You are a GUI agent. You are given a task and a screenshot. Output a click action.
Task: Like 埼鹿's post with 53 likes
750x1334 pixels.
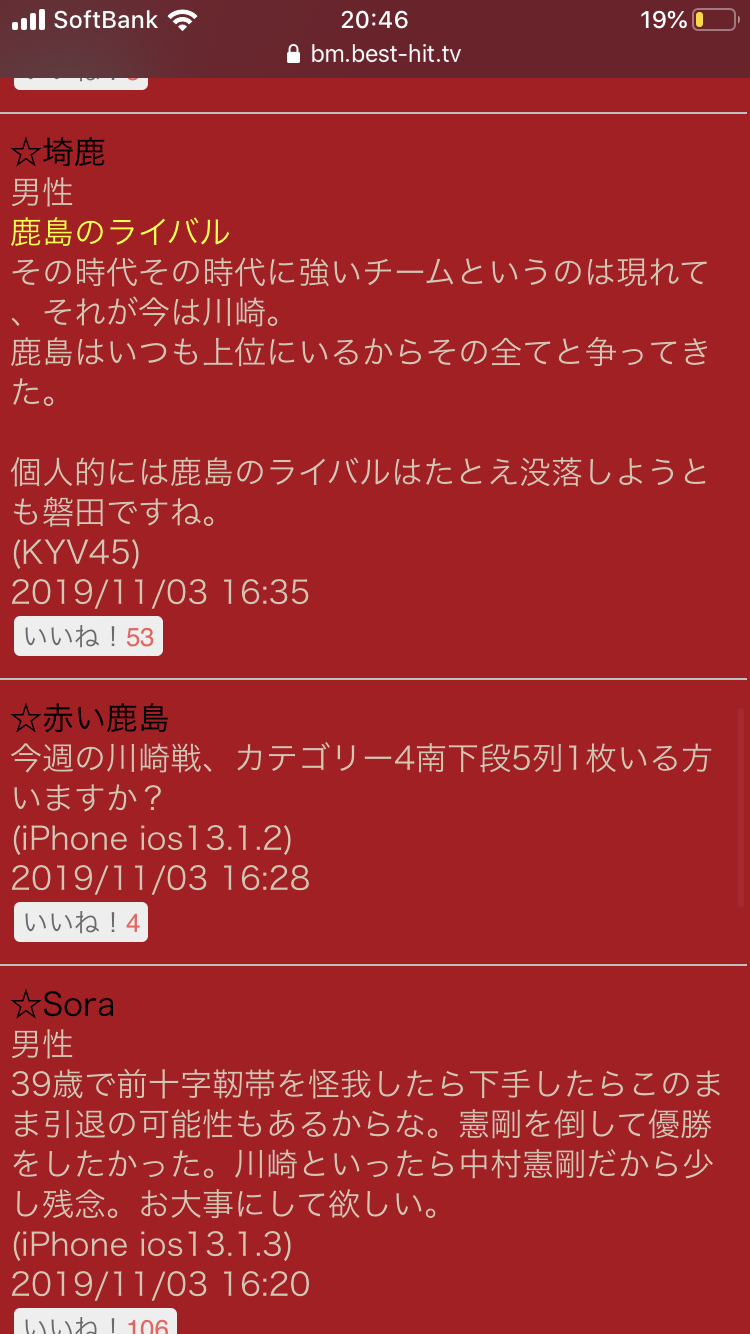(x=88, y=637)
